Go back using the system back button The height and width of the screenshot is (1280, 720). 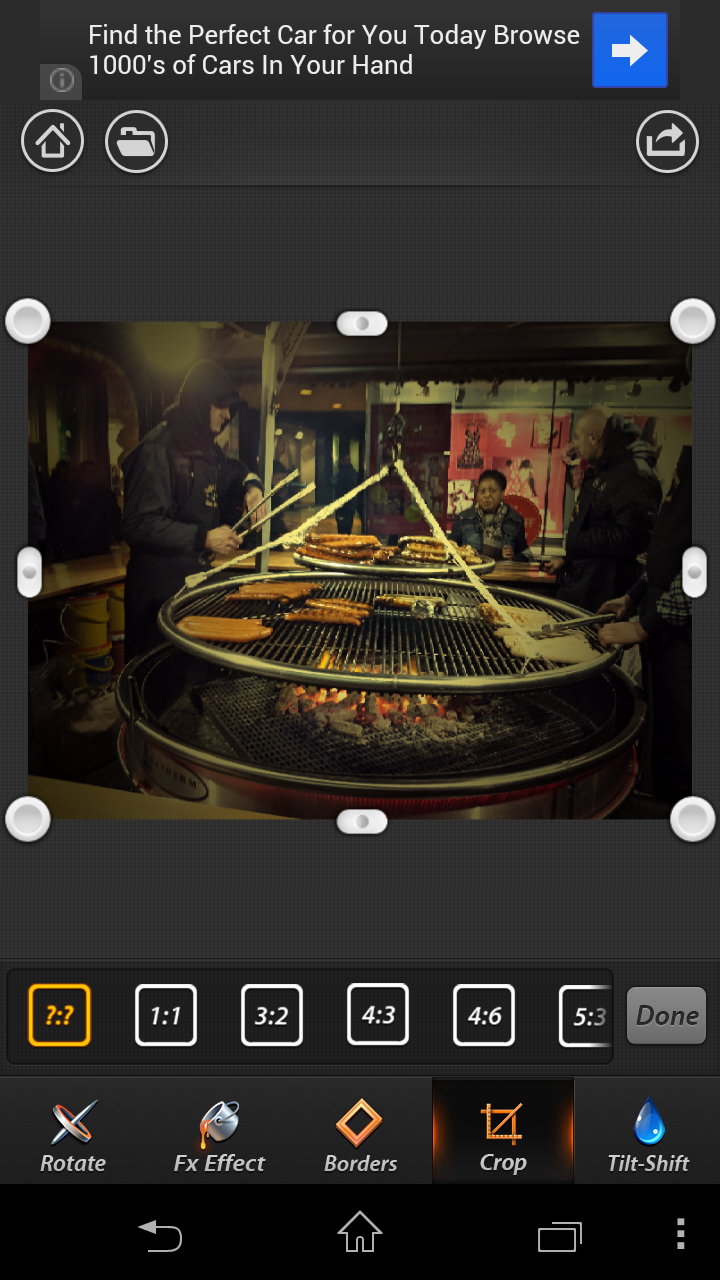(160, 1235)
